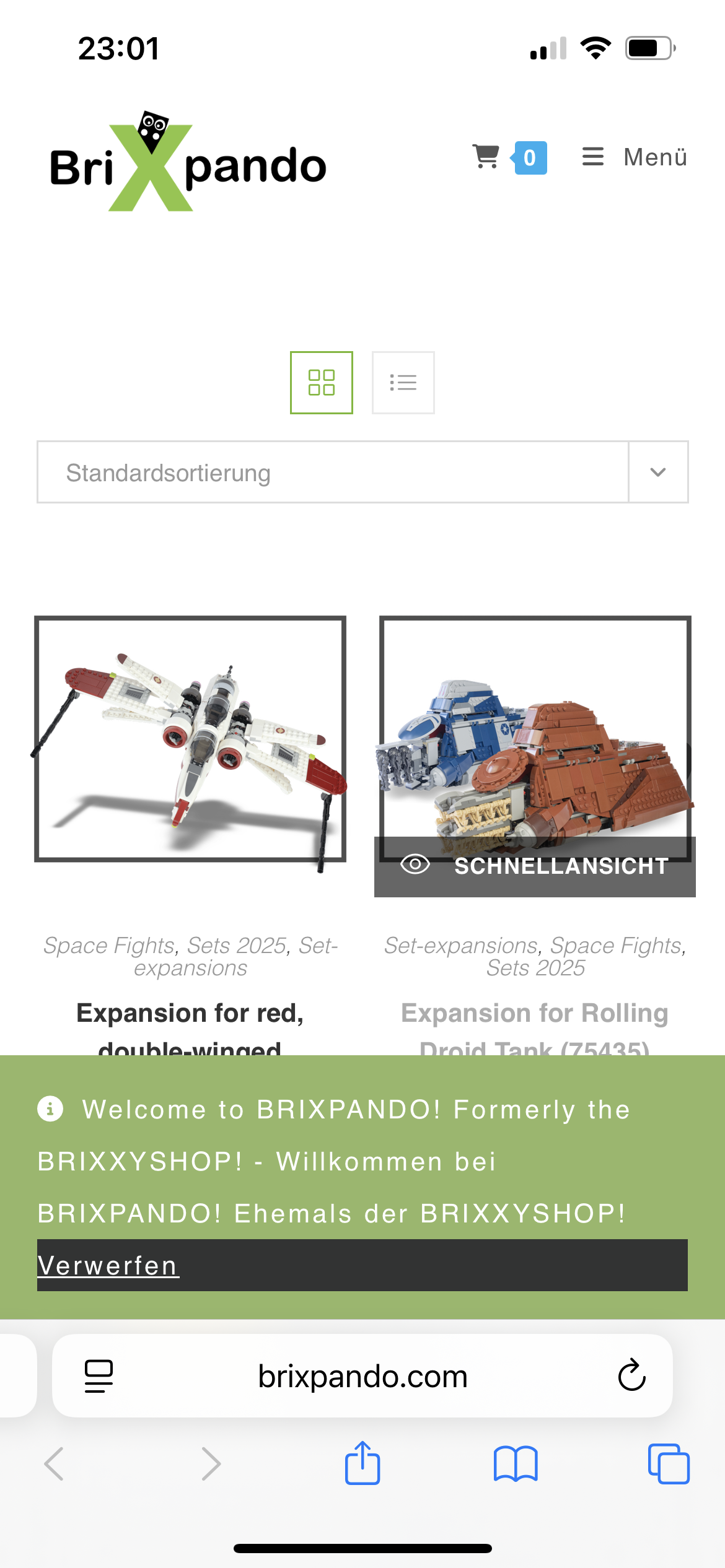The width and height of the screenshot is (725, 1568).
Task: Dismiss the welcome banner with Verwerfen
Action: coord(108,1266)
